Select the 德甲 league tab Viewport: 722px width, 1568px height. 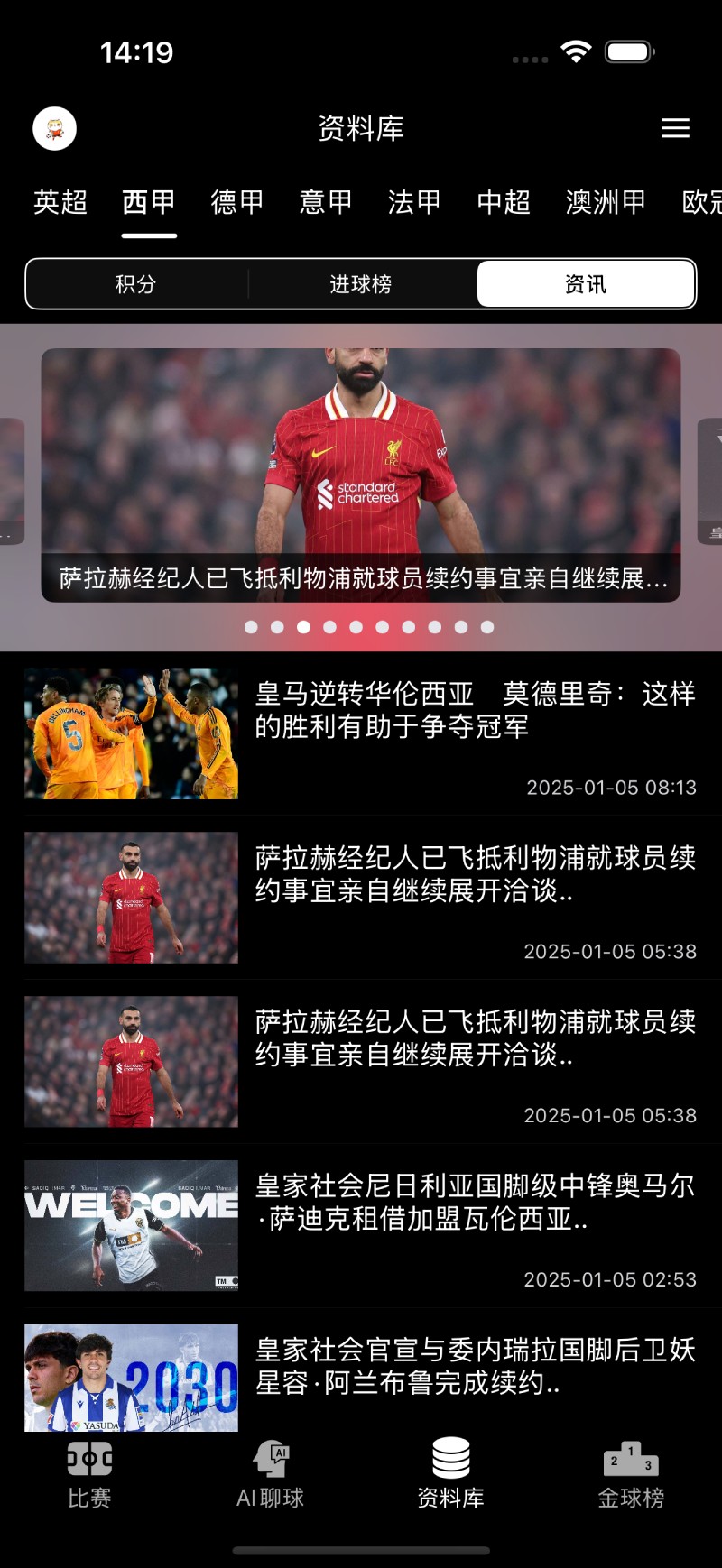point(237,202)
